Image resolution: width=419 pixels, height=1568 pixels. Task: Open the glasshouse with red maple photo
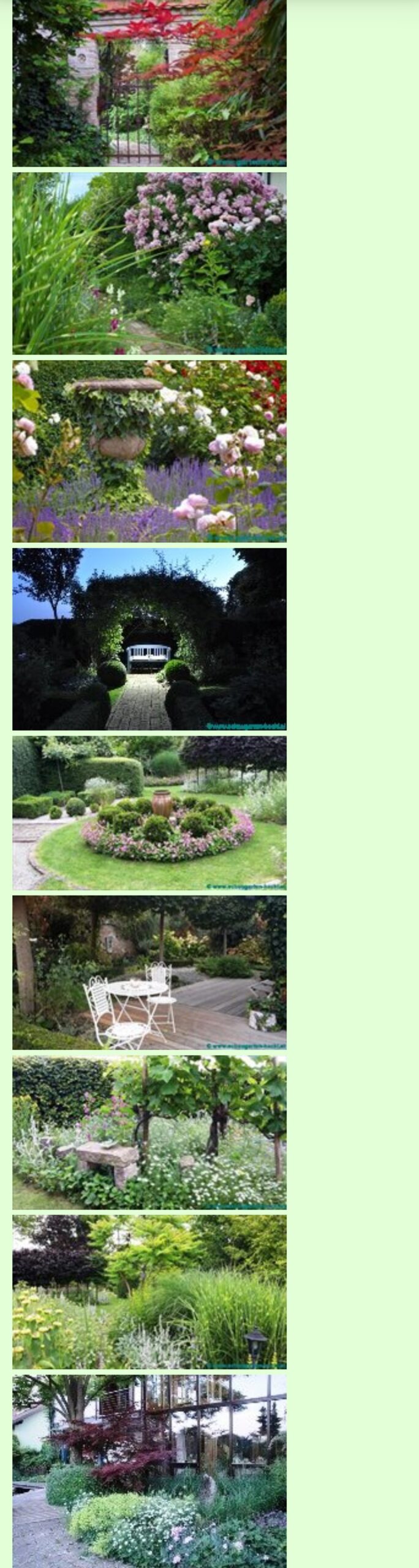(x=149, y=1470)
